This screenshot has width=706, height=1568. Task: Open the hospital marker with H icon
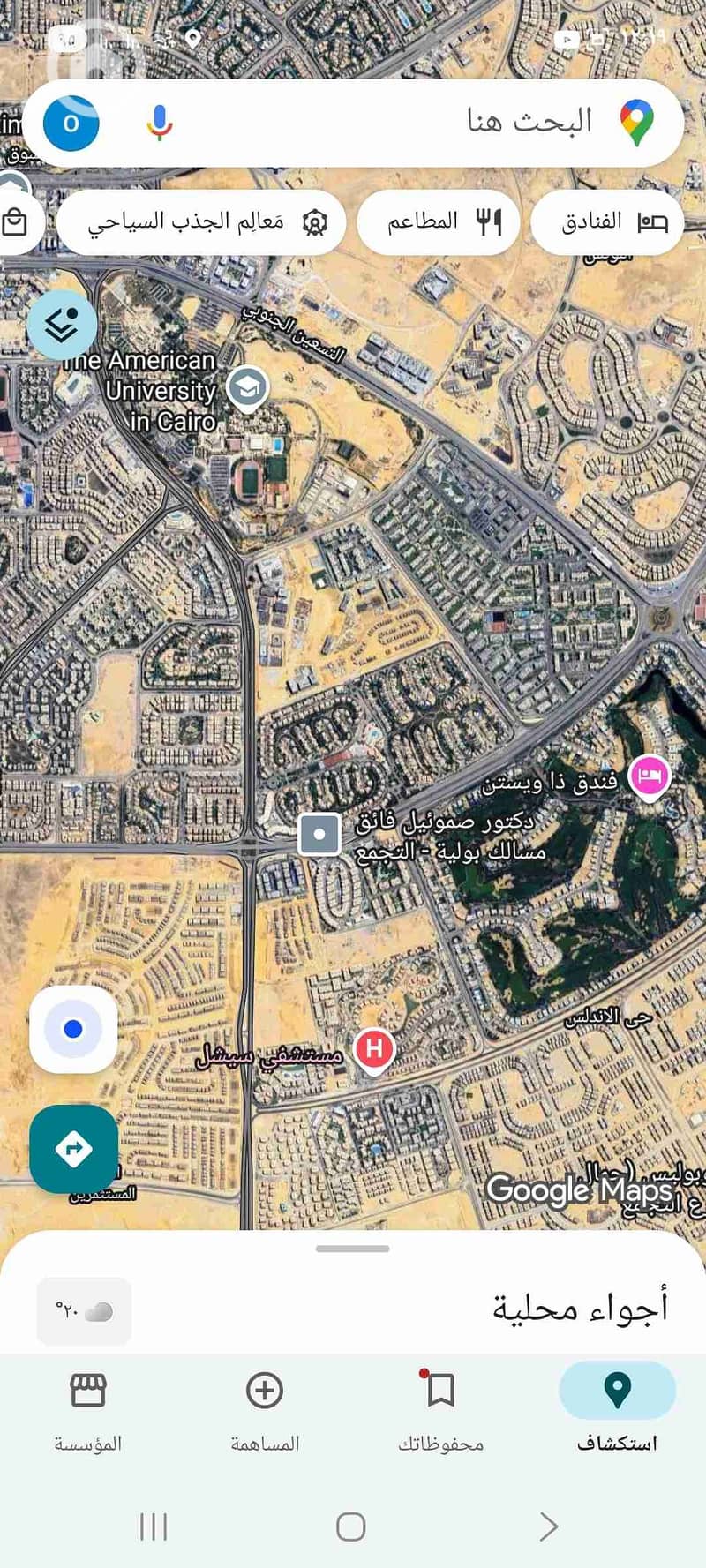coord(374,1049)
